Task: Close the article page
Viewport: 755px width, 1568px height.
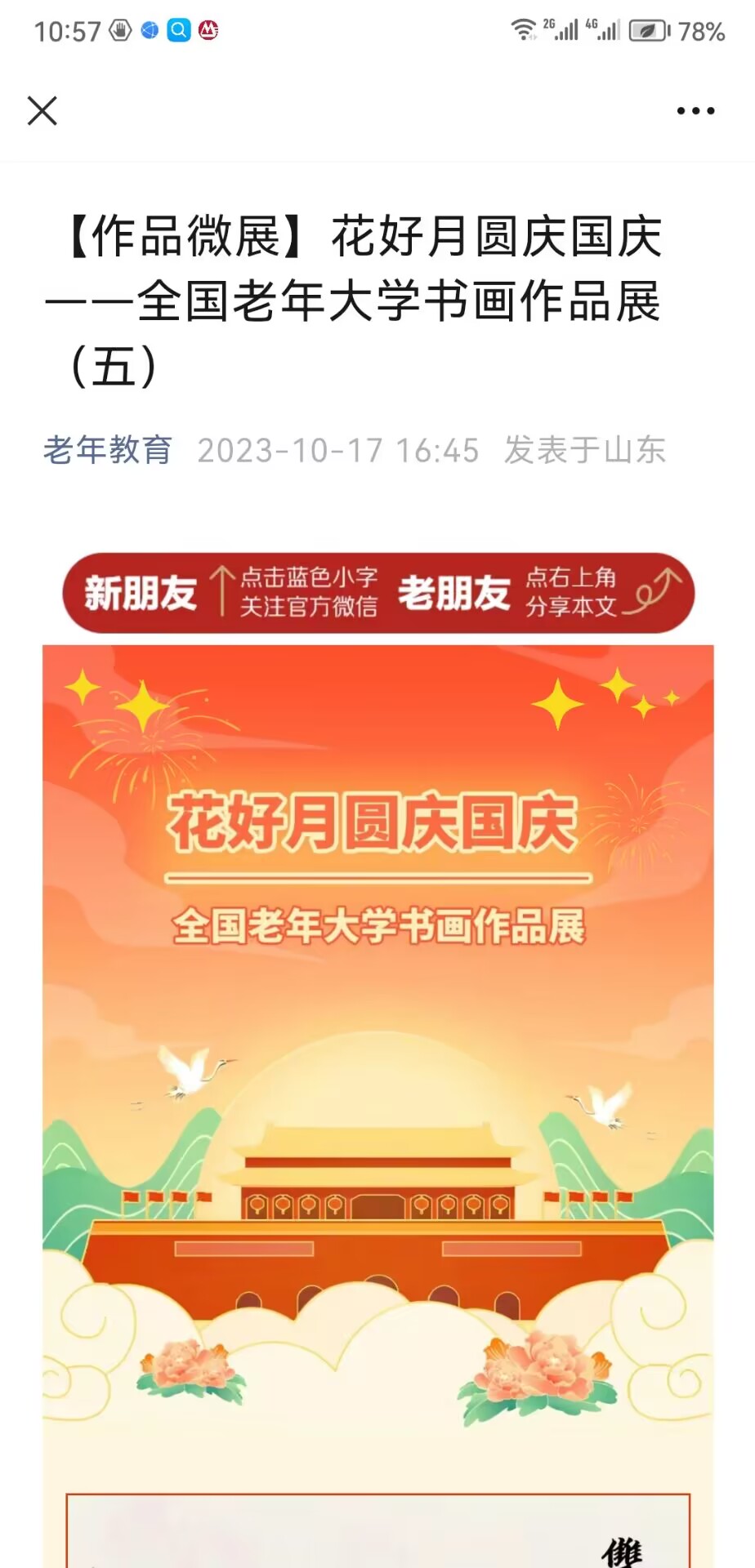Action: pos(42,111)
